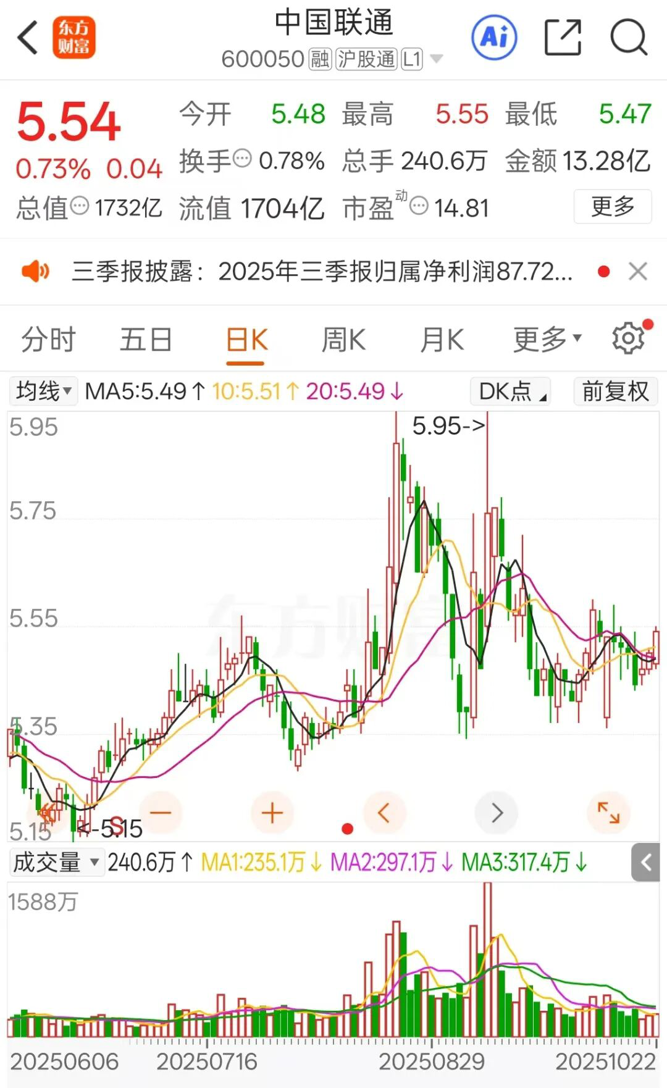Go back using the back arrow
This screenshot has width=667, height=1088.
[28, 39]
